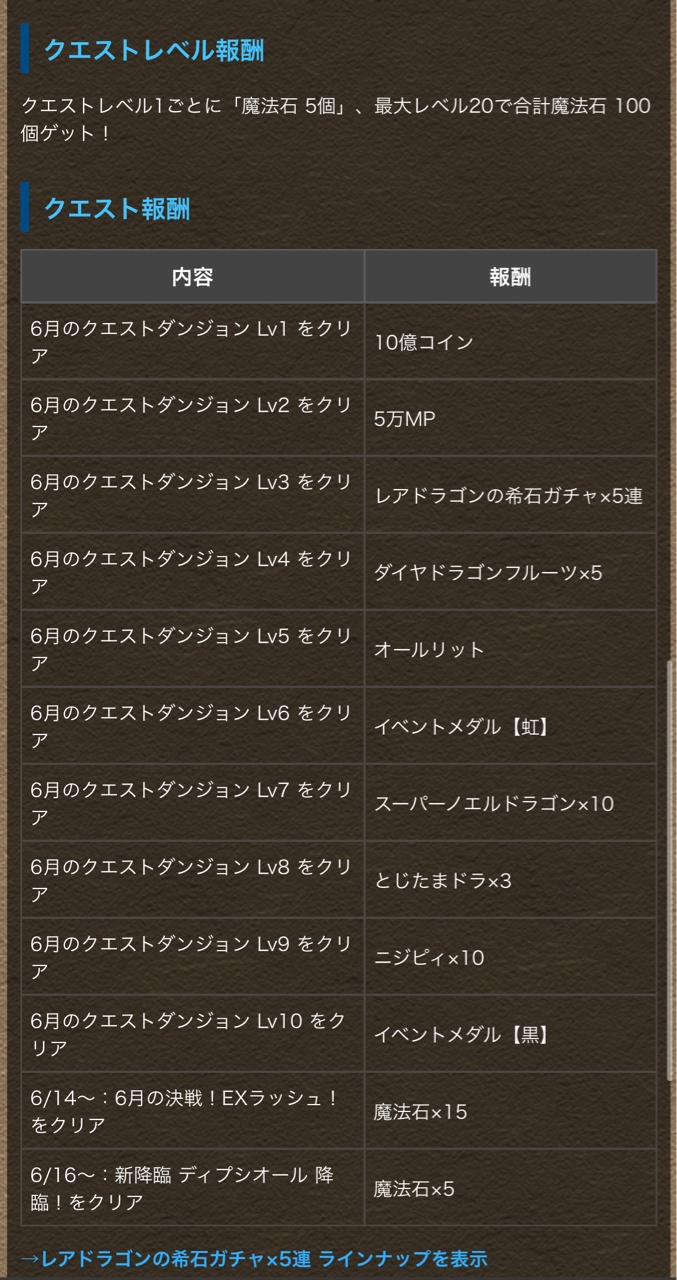
Task: Open the レアドラゴンの希石ガチャ×5連 lineup link
Action: pos(254,1258)
